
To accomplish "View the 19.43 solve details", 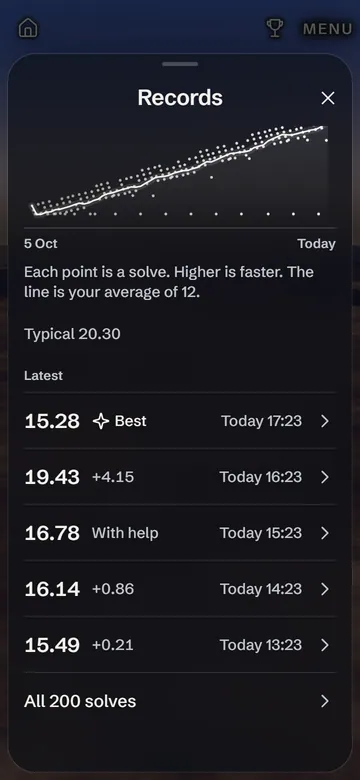I will click(180, 477).
